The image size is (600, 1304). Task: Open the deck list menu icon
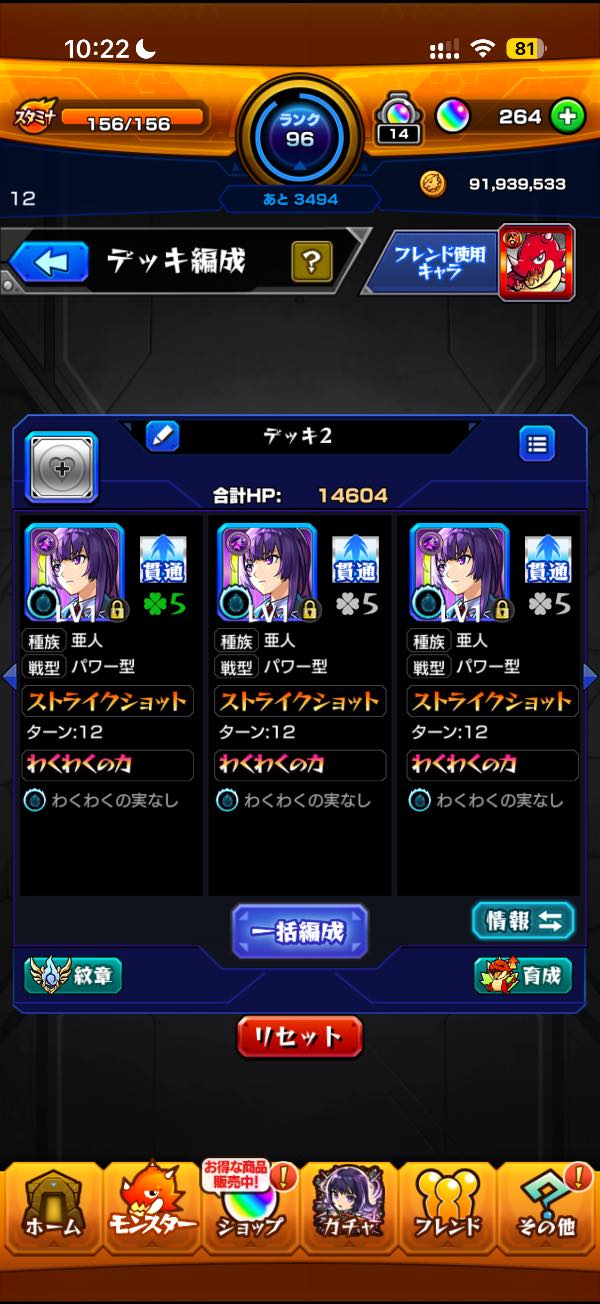[x=537, y=443]
